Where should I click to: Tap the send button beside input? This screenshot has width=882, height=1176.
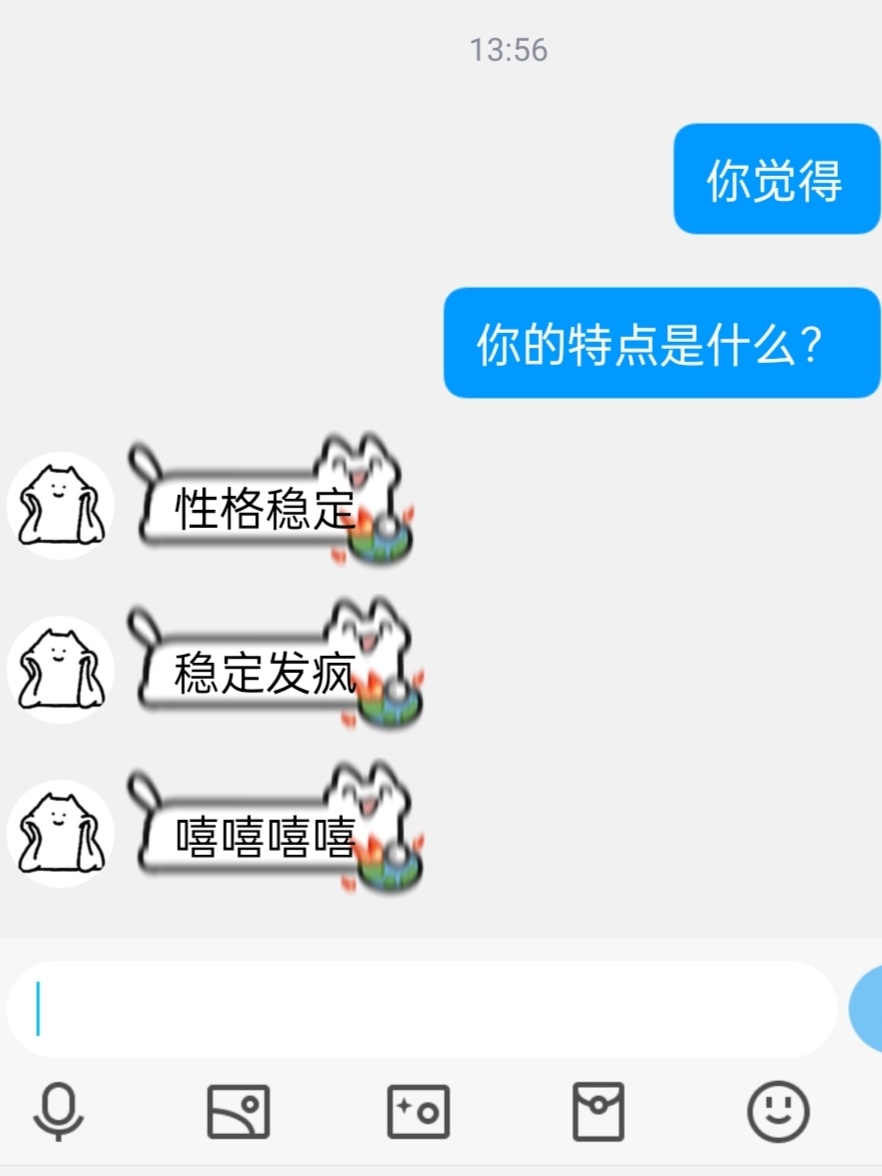[867, 1009]
